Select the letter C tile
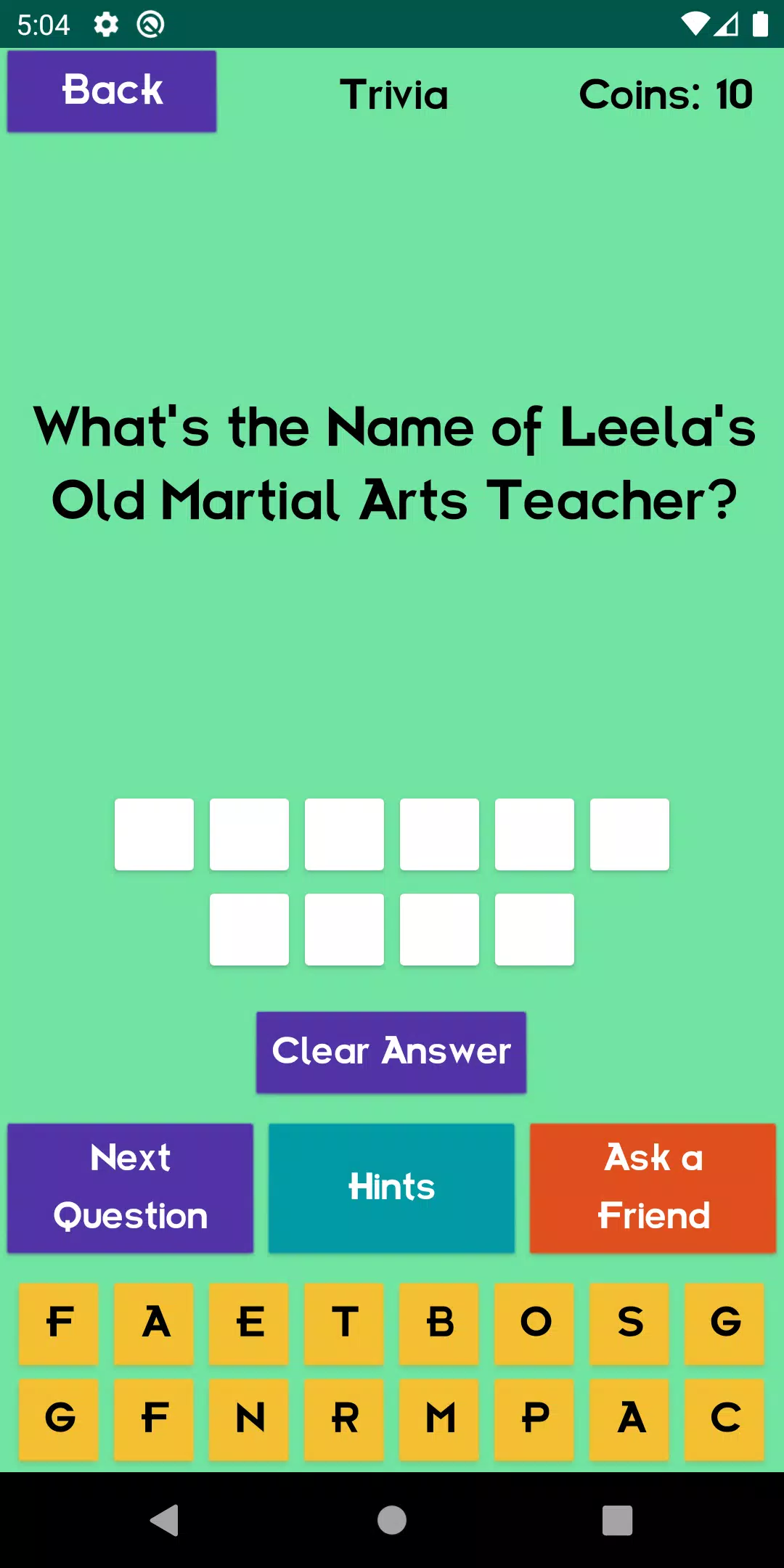 point(724,1418)
